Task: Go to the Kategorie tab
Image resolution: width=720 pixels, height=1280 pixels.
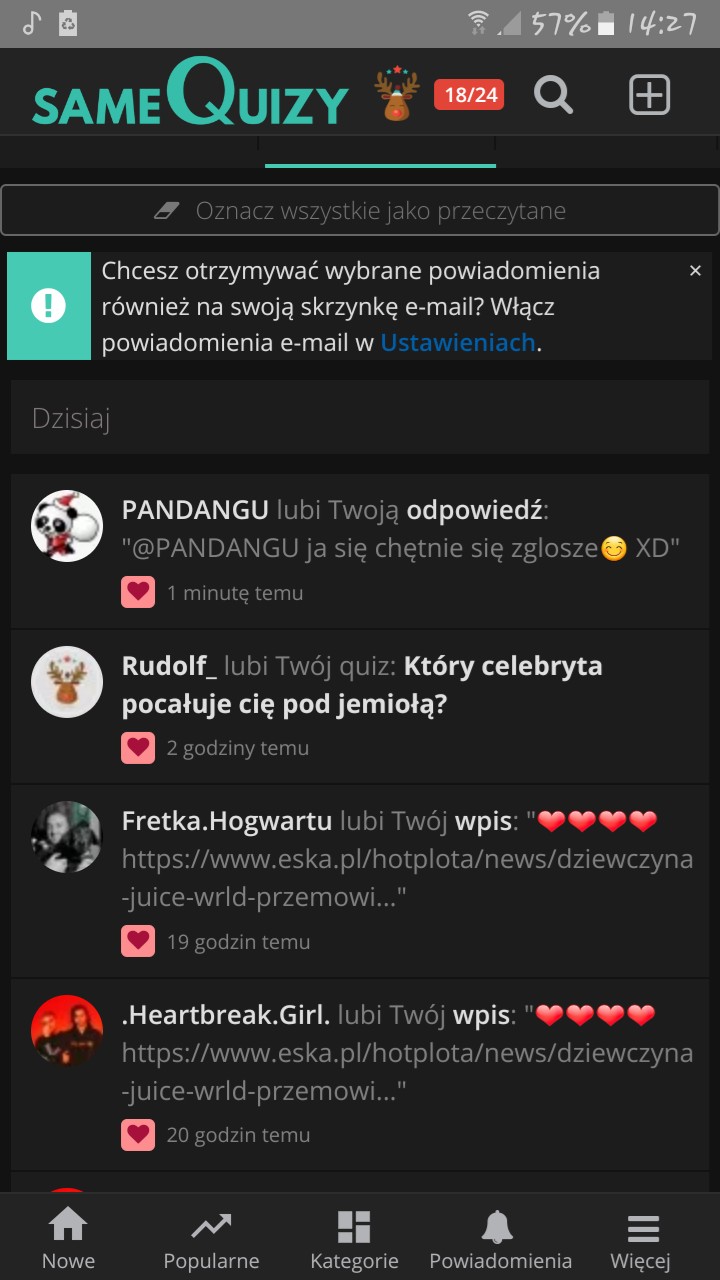Action: [354, 1238]
